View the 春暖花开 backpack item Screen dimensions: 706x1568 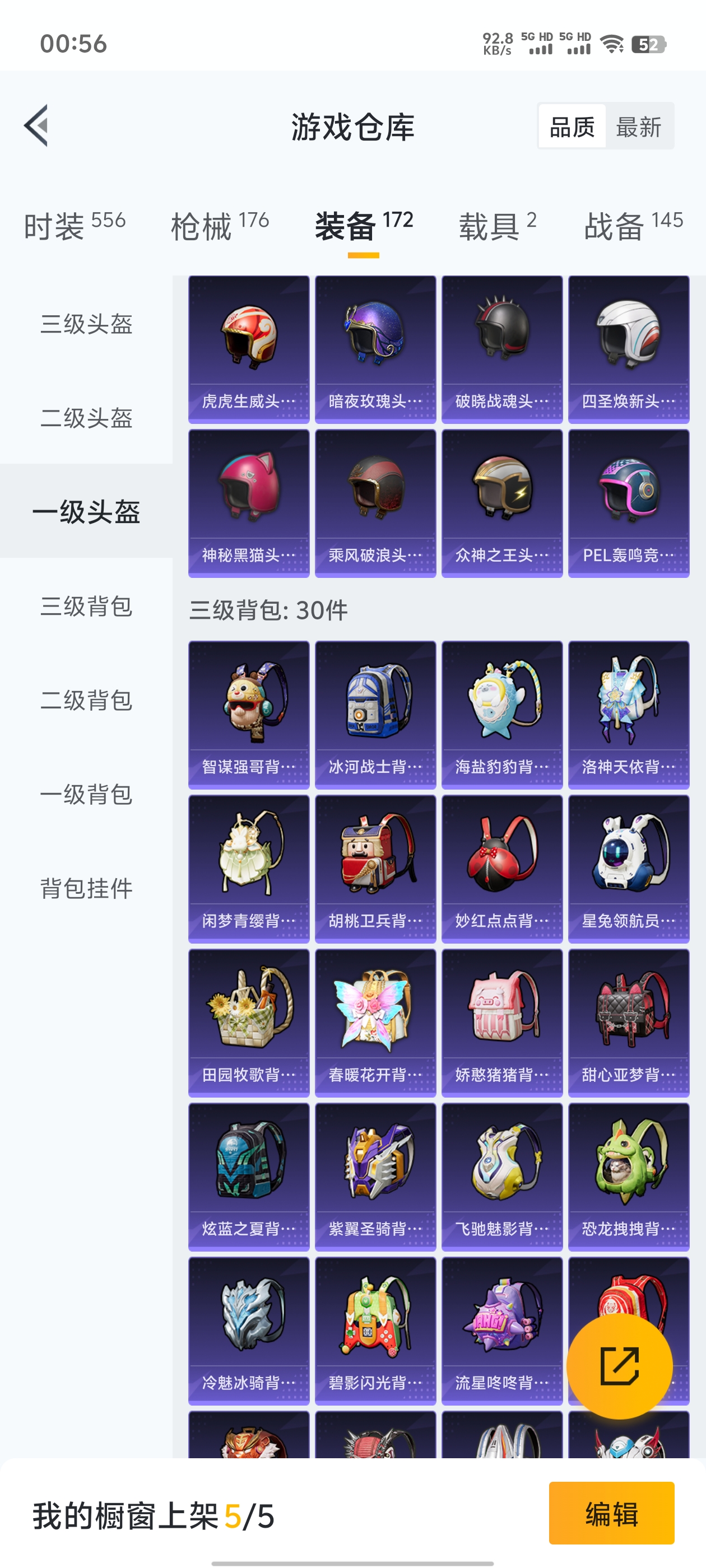click(x=375, y=1022)
